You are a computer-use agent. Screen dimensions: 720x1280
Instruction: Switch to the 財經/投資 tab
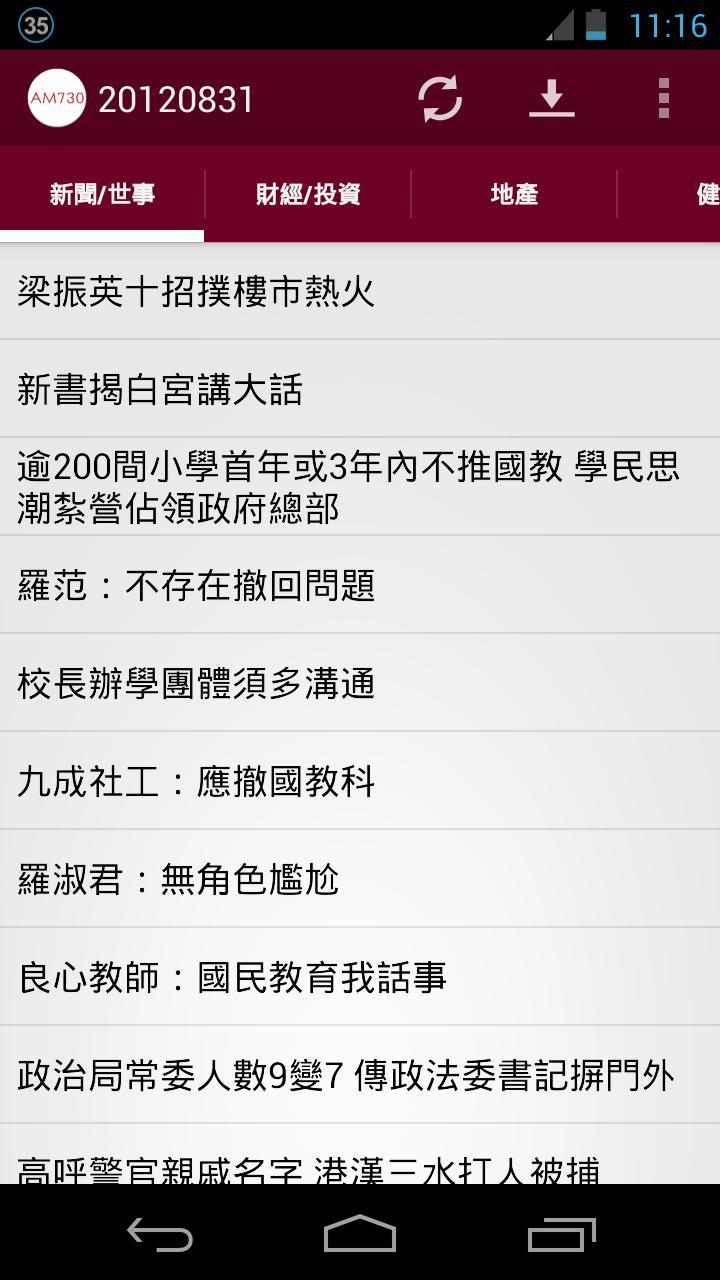pos(308,194)
